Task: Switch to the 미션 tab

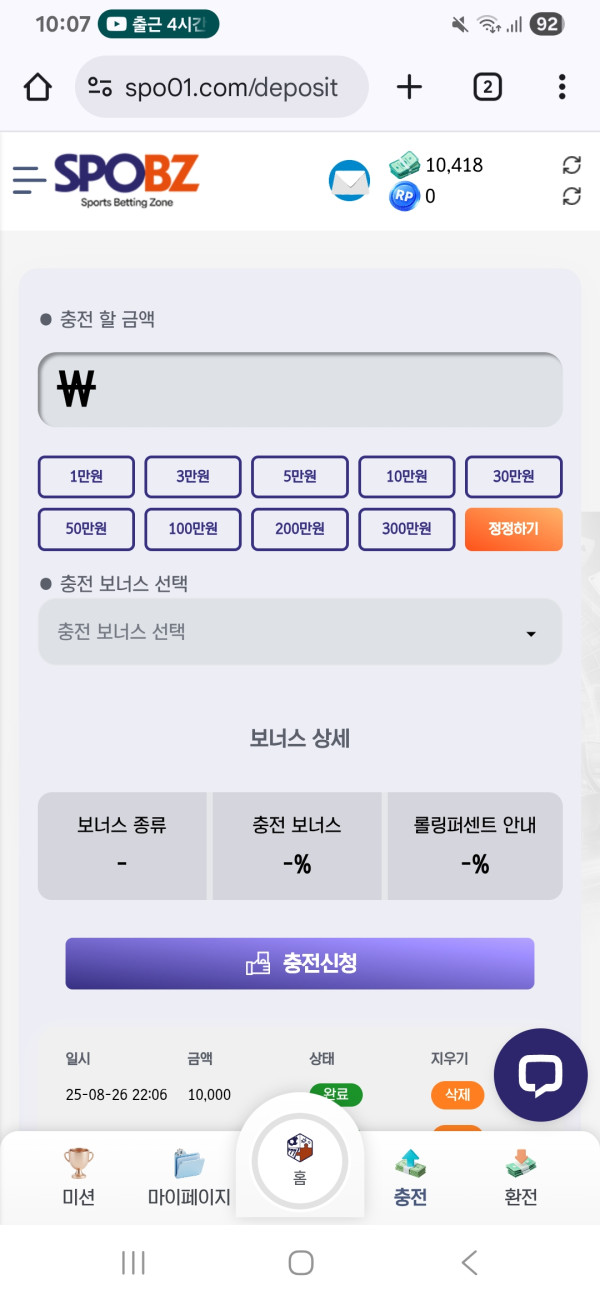Action: (78, 1176)
